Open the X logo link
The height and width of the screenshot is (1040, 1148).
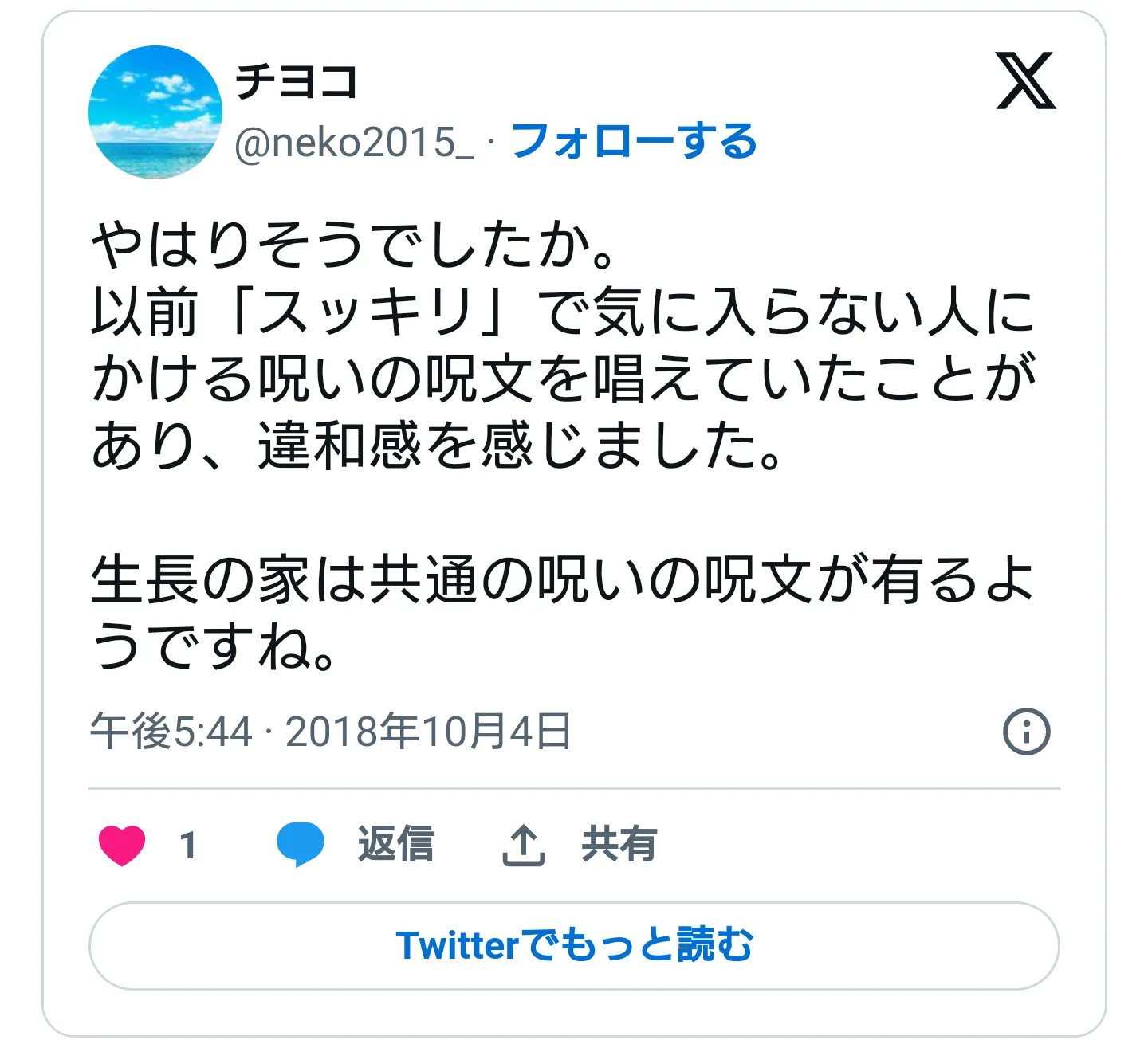[1025, 81]
